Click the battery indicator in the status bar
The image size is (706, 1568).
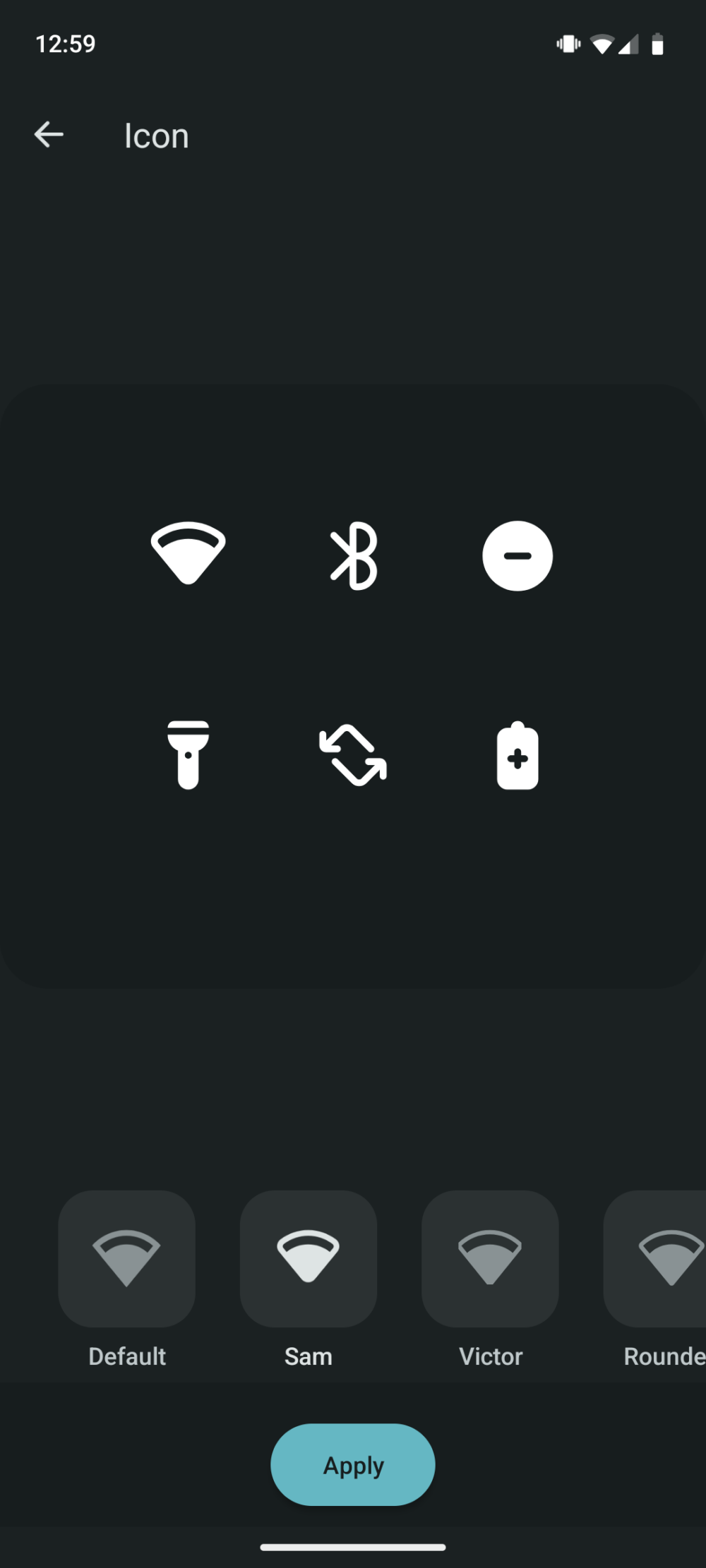tap(657, 43)
